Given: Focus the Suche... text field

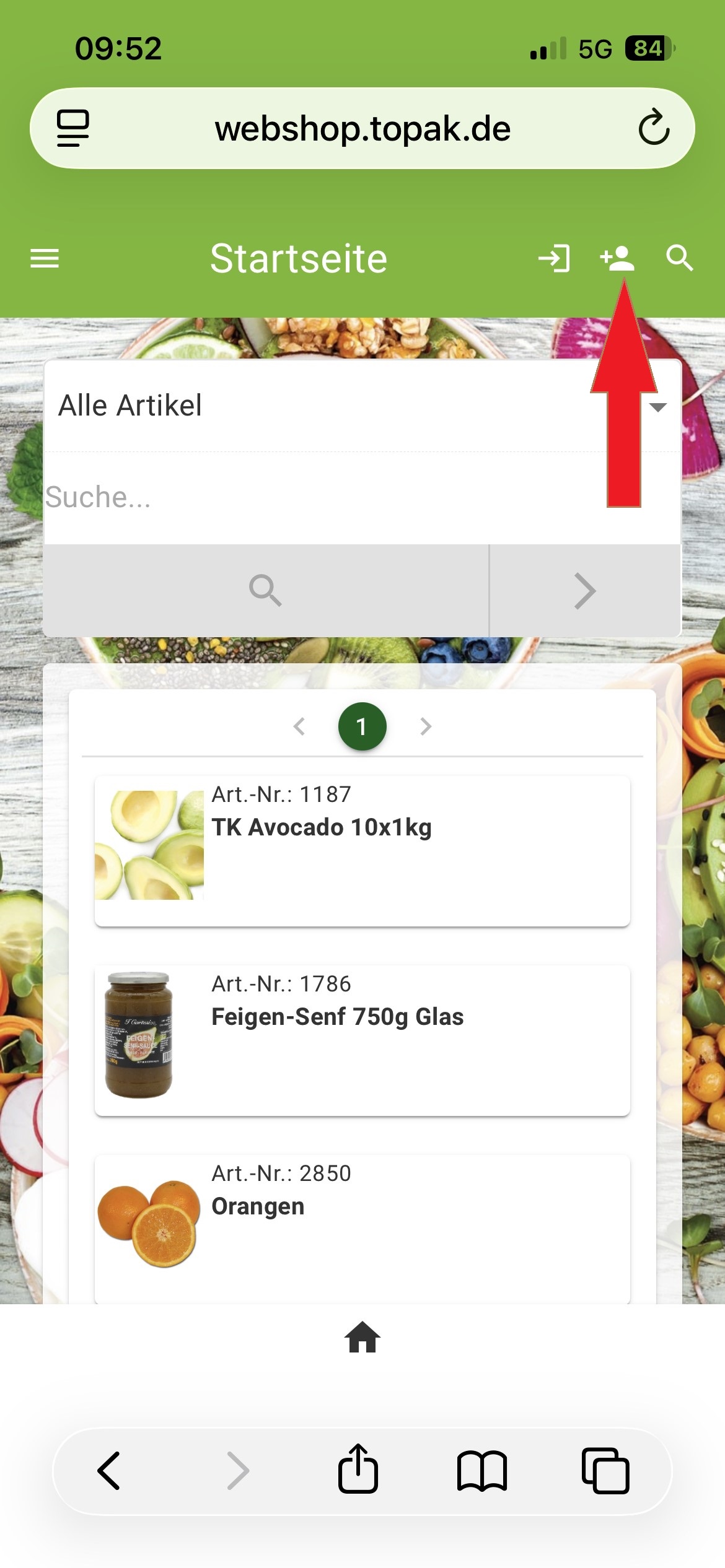Looking at the screenshot, I should [310, 497].
